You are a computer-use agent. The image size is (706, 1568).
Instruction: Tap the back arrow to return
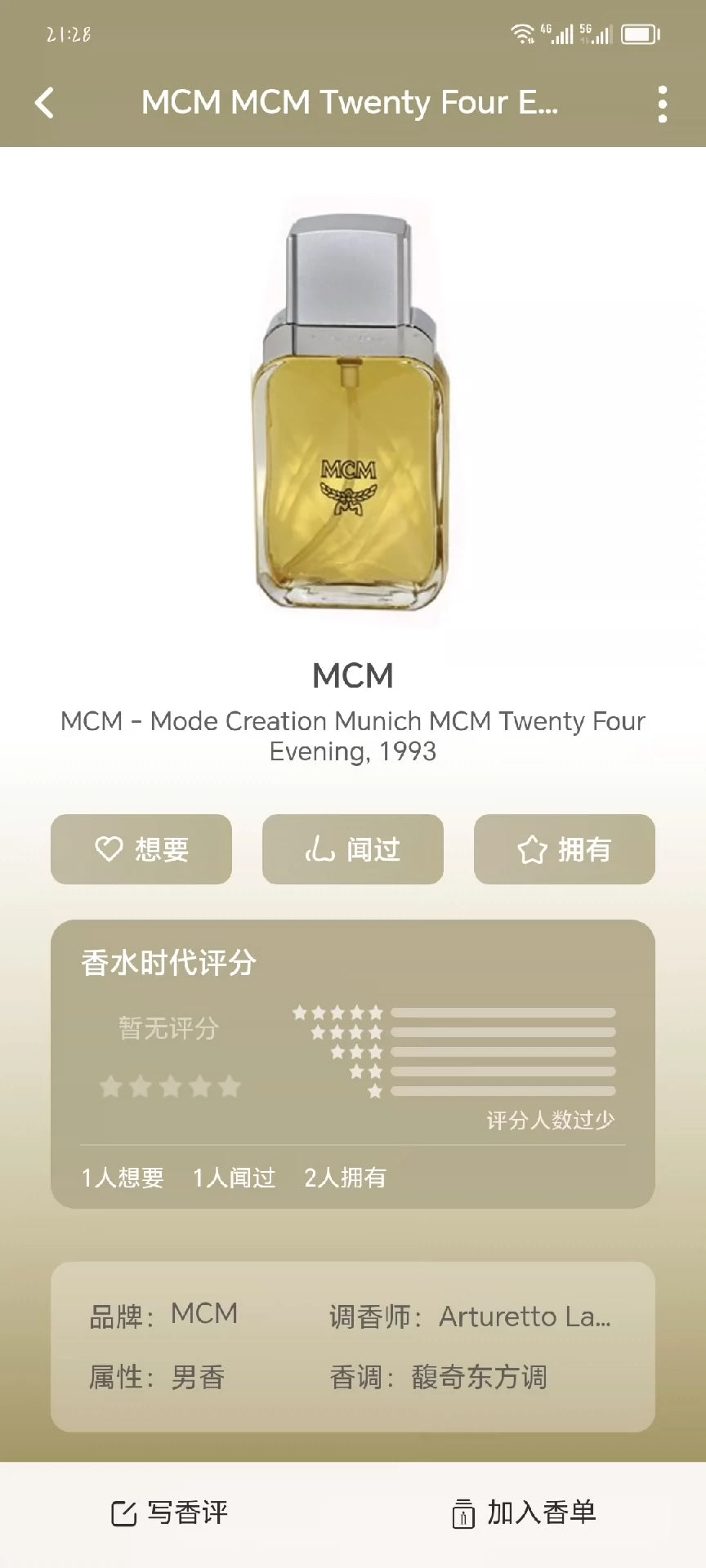(x=44, y=102)
